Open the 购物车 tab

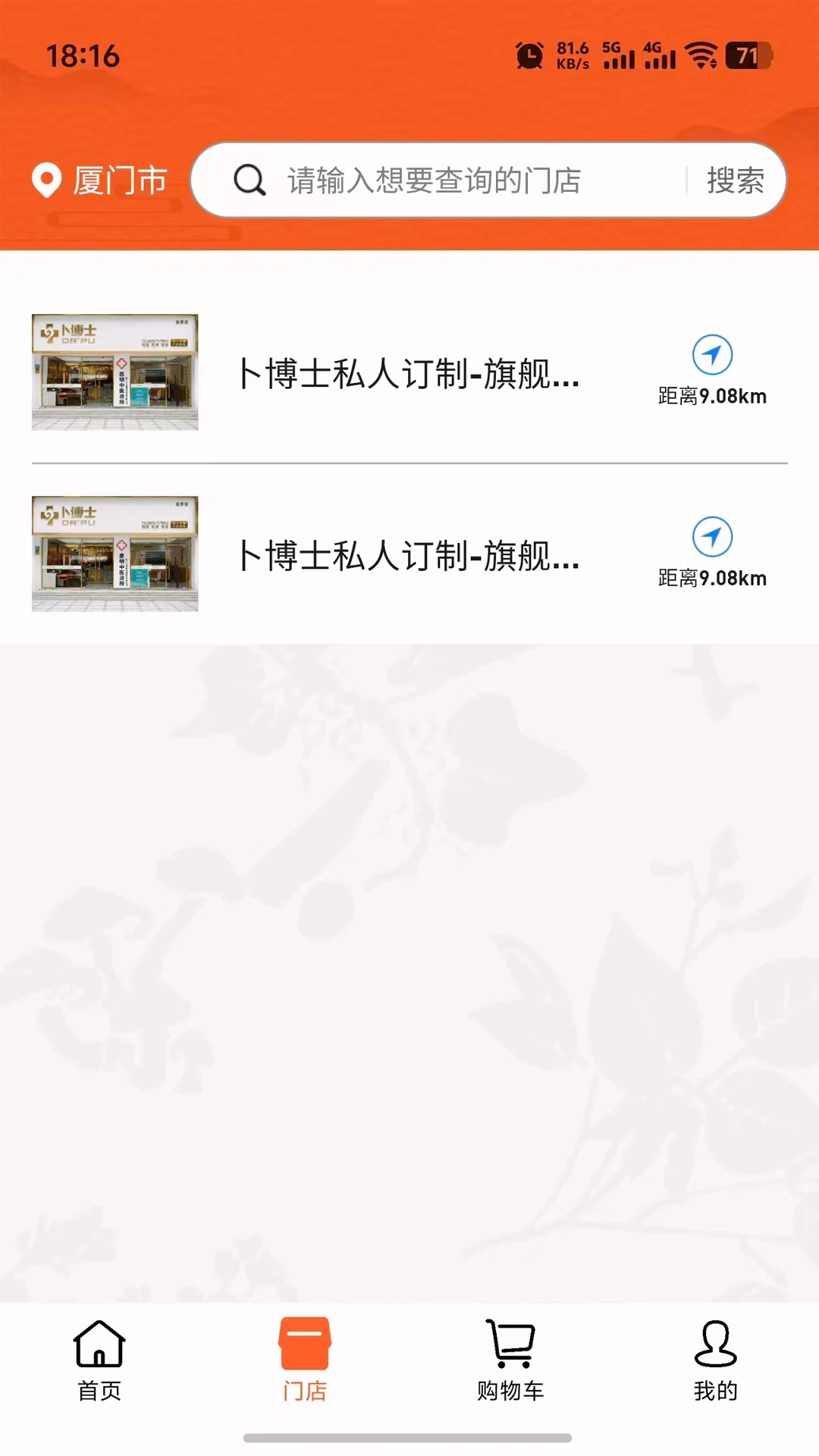point(510,1360)
